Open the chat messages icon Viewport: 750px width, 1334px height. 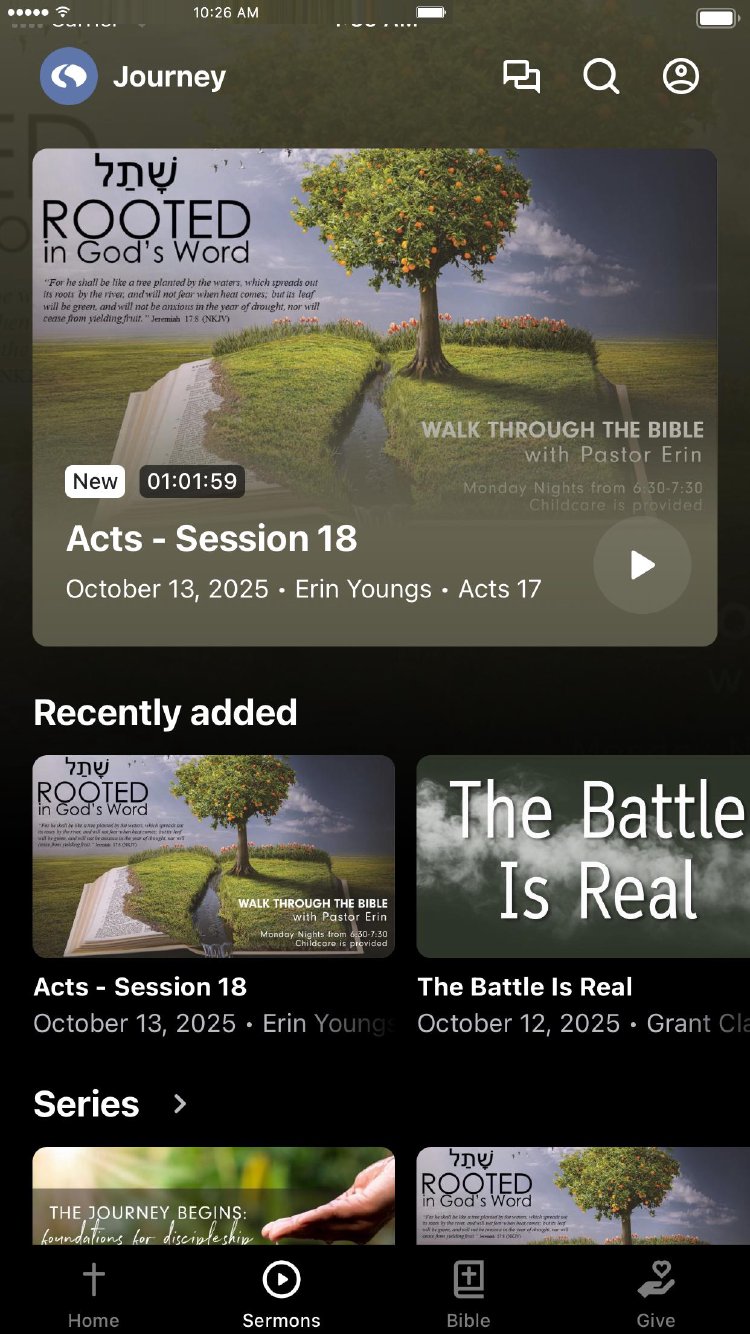click(521, 77)
